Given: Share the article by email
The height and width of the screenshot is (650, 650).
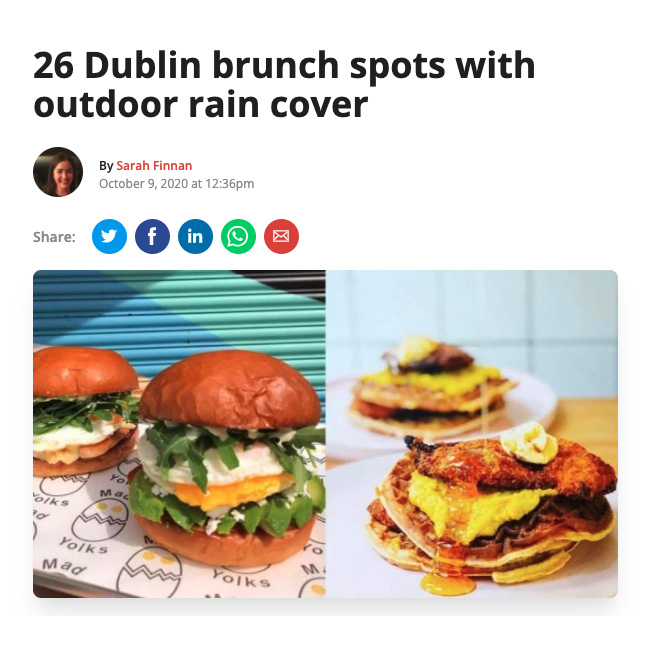Looking at the screenshot, I should point(281,236).
